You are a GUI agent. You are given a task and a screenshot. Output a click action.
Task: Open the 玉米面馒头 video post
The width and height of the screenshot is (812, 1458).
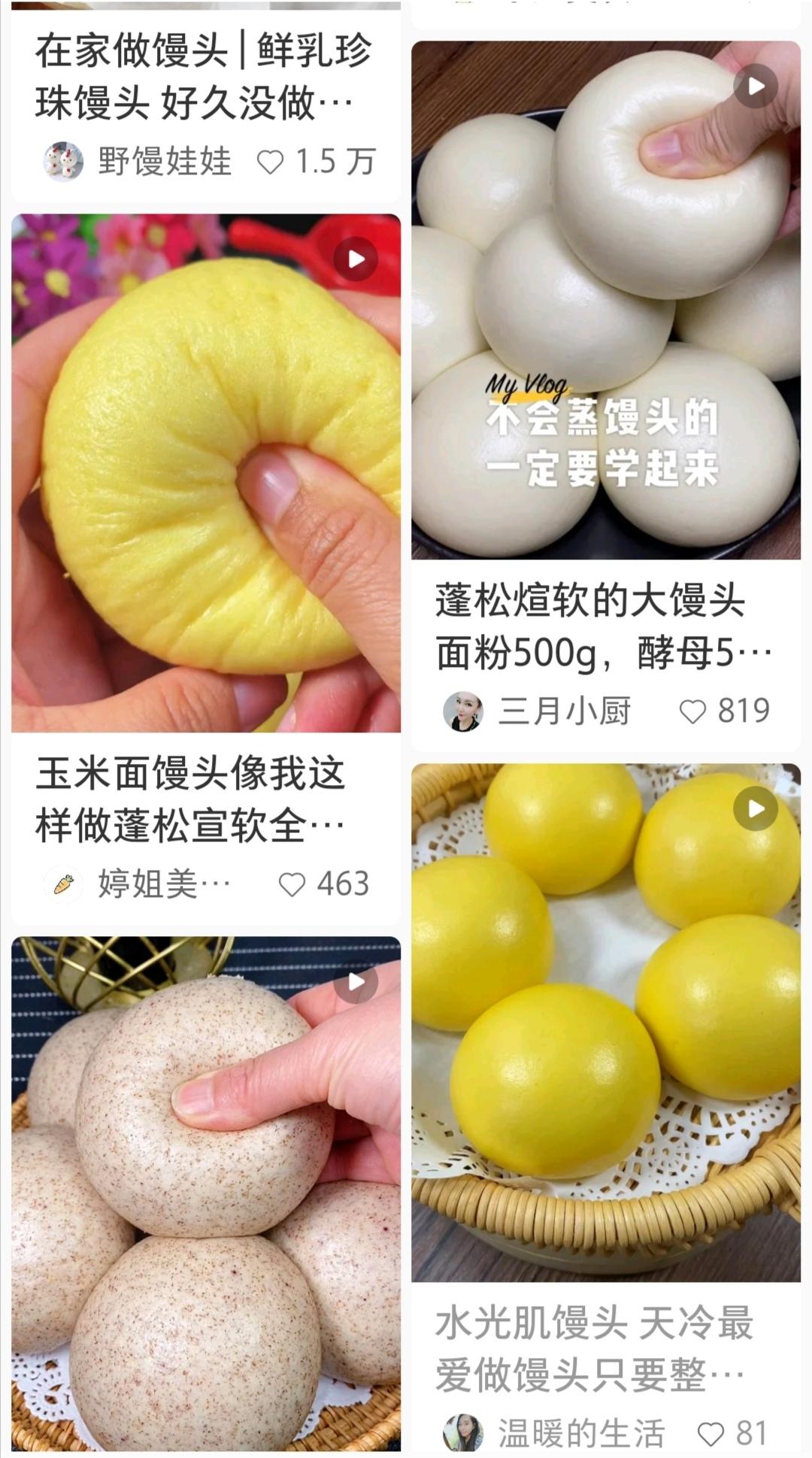(206, 474)
